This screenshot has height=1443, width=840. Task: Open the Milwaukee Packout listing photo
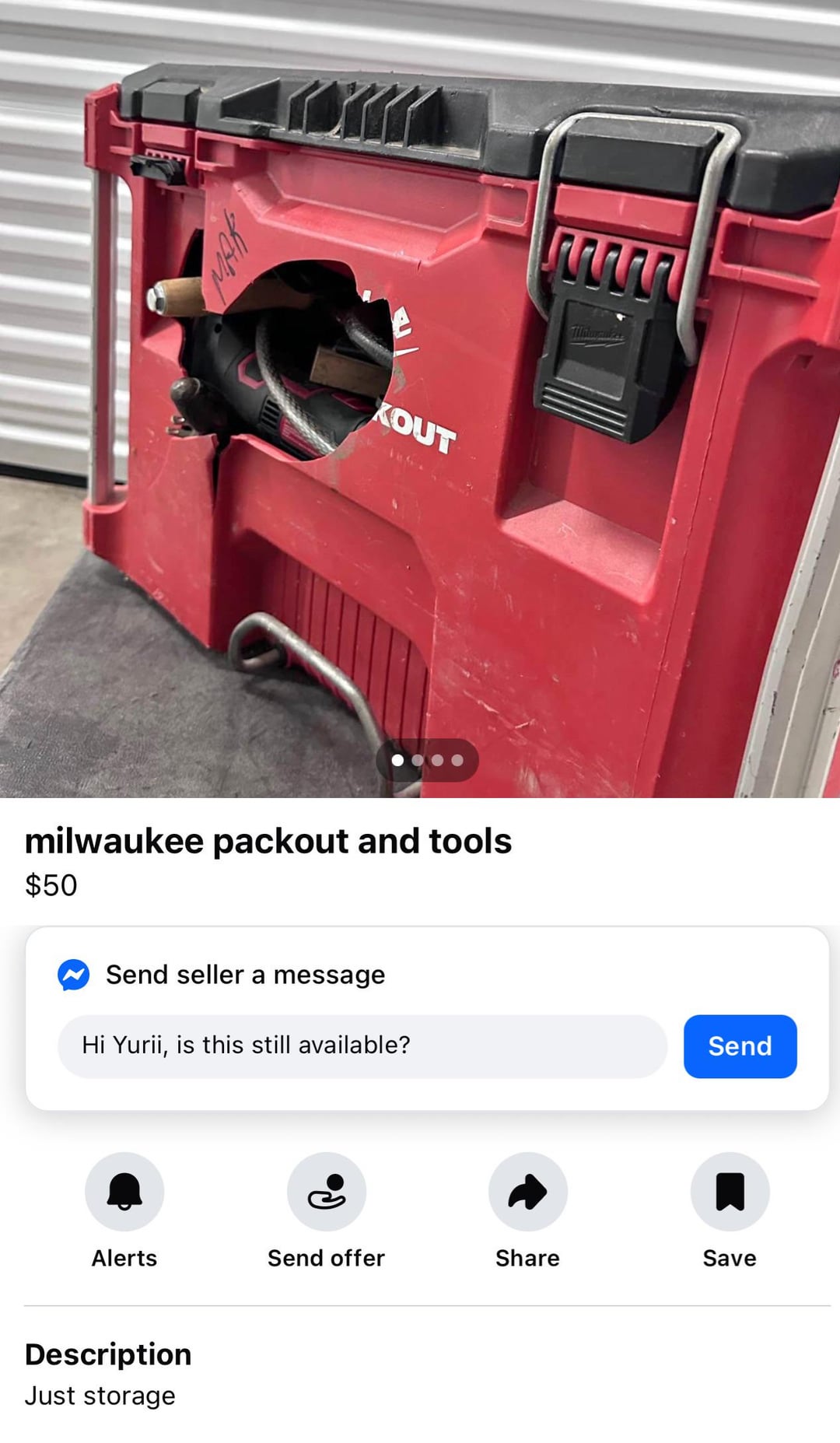420,389
